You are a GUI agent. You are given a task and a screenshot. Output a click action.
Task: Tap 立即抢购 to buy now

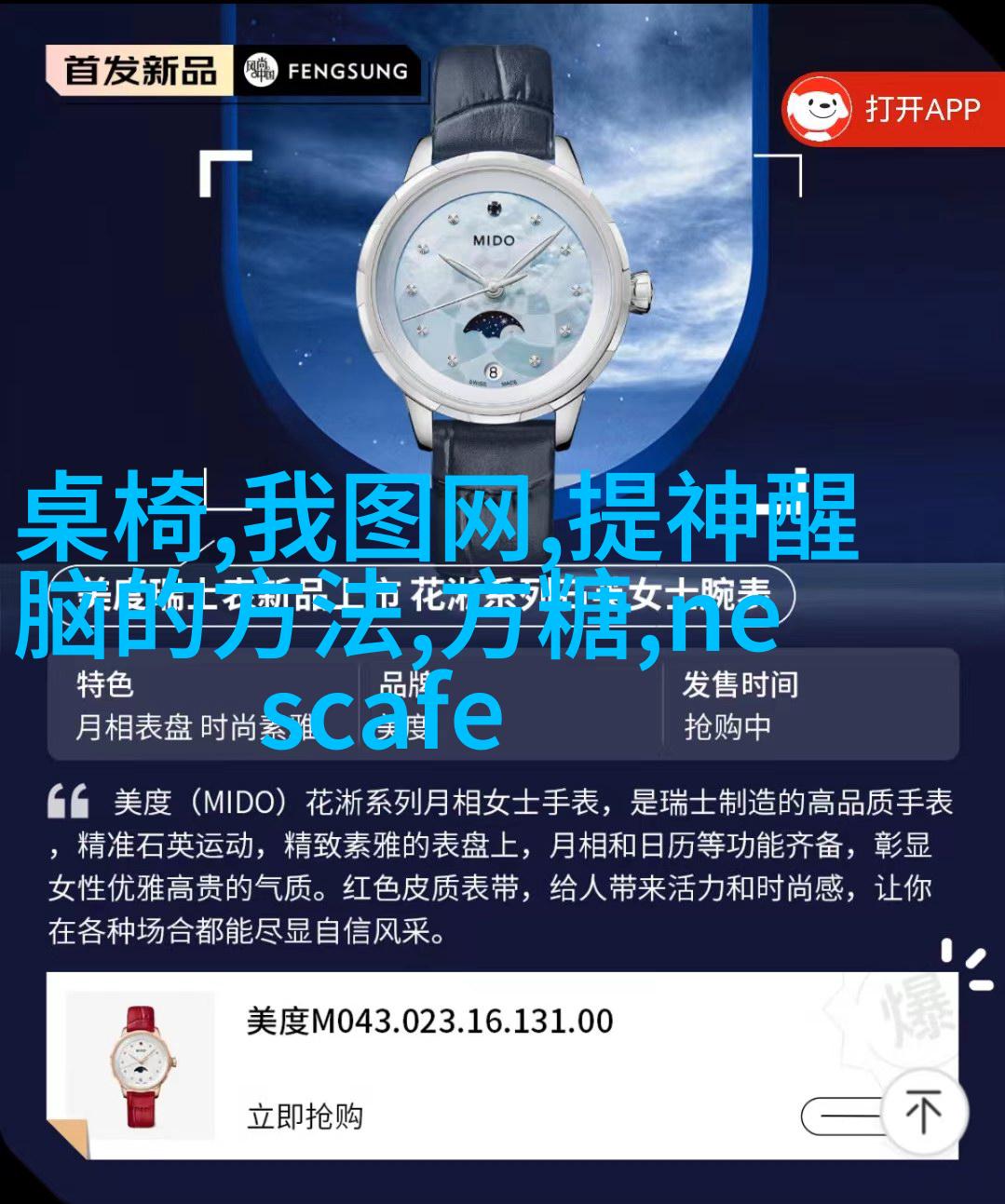coord(306,1116)
